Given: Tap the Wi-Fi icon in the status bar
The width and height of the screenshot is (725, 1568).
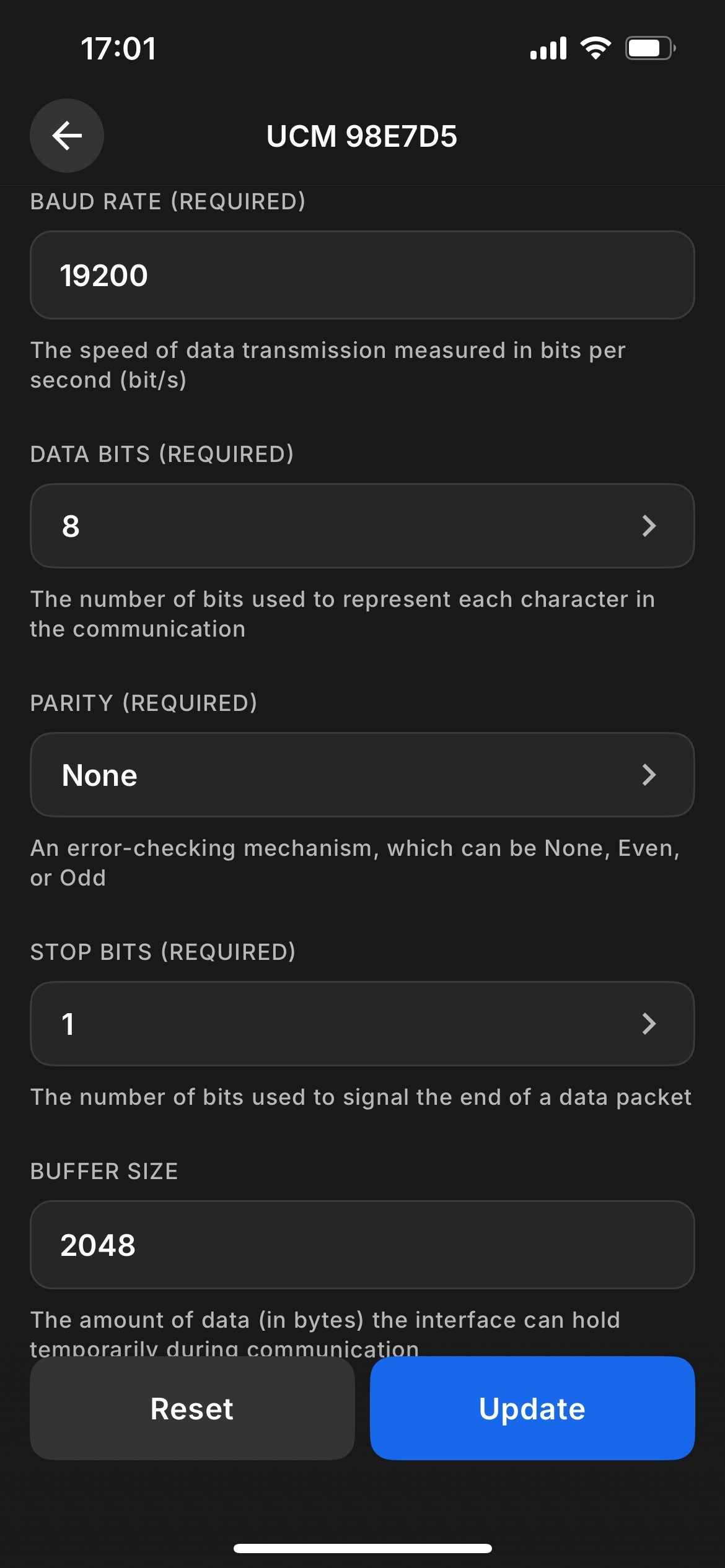Looking at the screenshot, I should click(597, 48).
